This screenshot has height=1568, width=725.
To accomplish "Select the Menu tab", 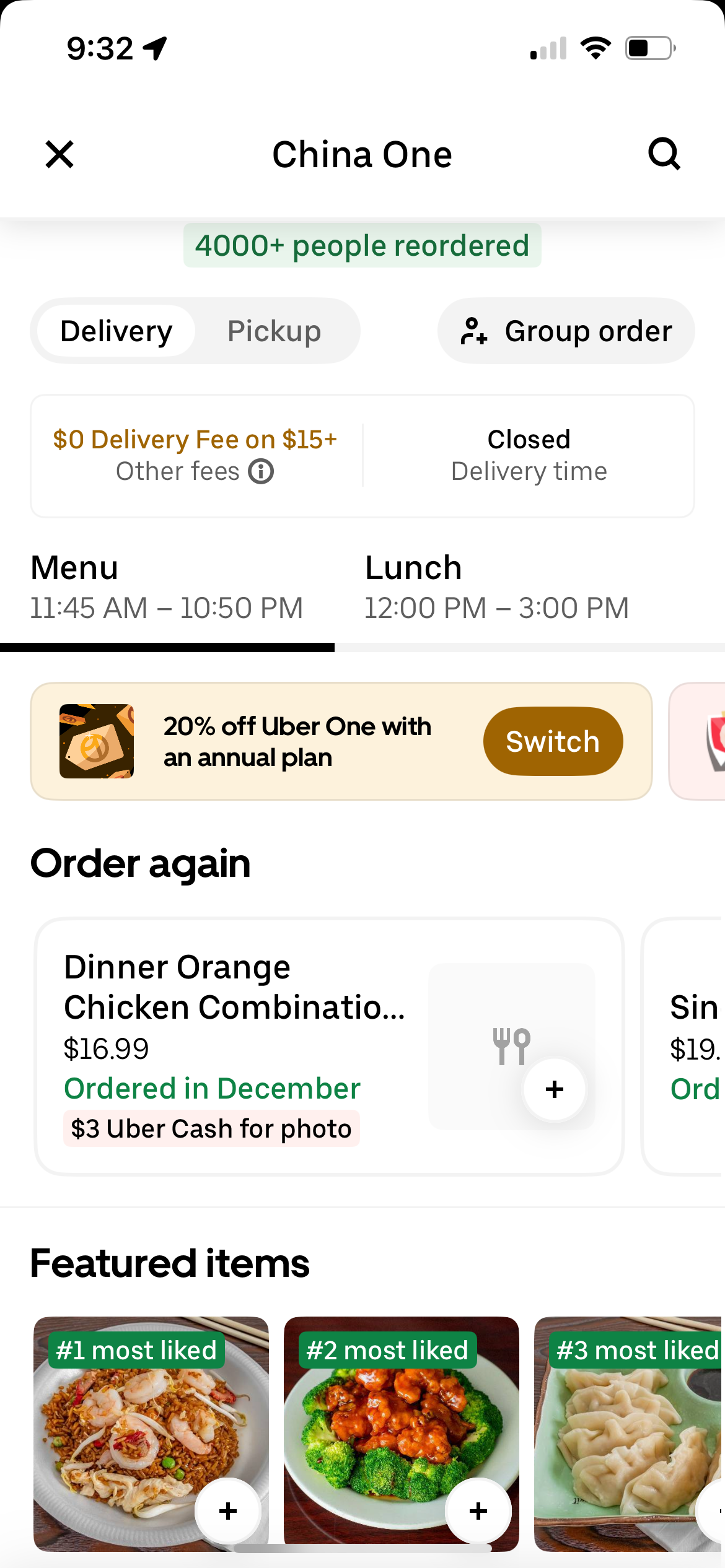I will pos(167,587).
